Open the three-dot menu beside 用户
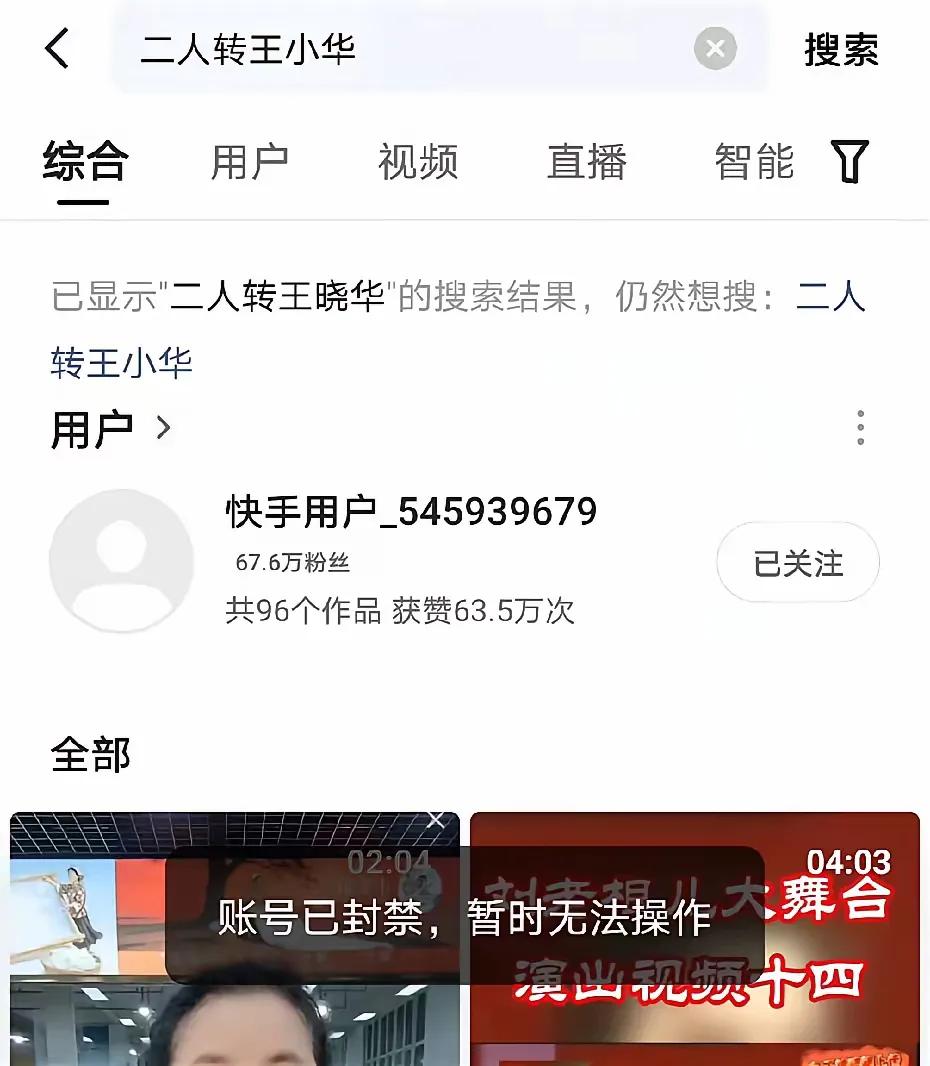Screen dimensions: 930x1066 coord(860,428)
